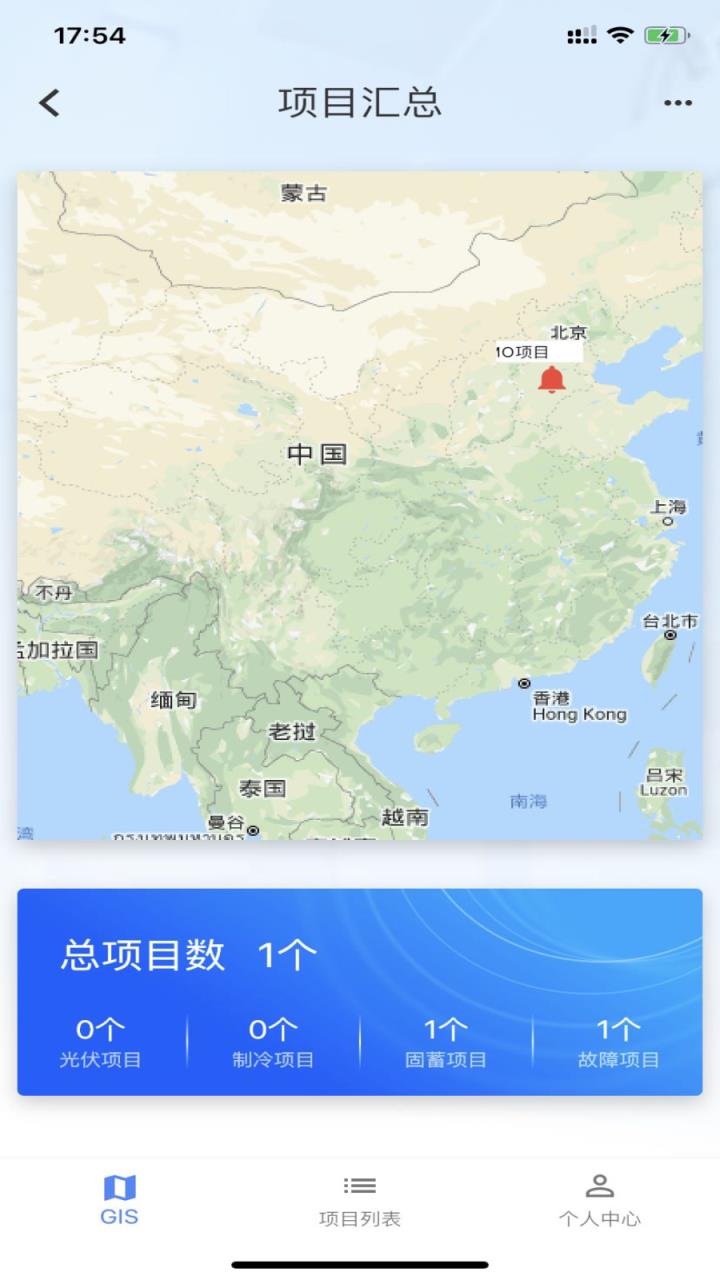This screenshot has width=720, height=1280.
Task: Tap 香港 Hong Kong on the map
Action: tap(578, 707)
